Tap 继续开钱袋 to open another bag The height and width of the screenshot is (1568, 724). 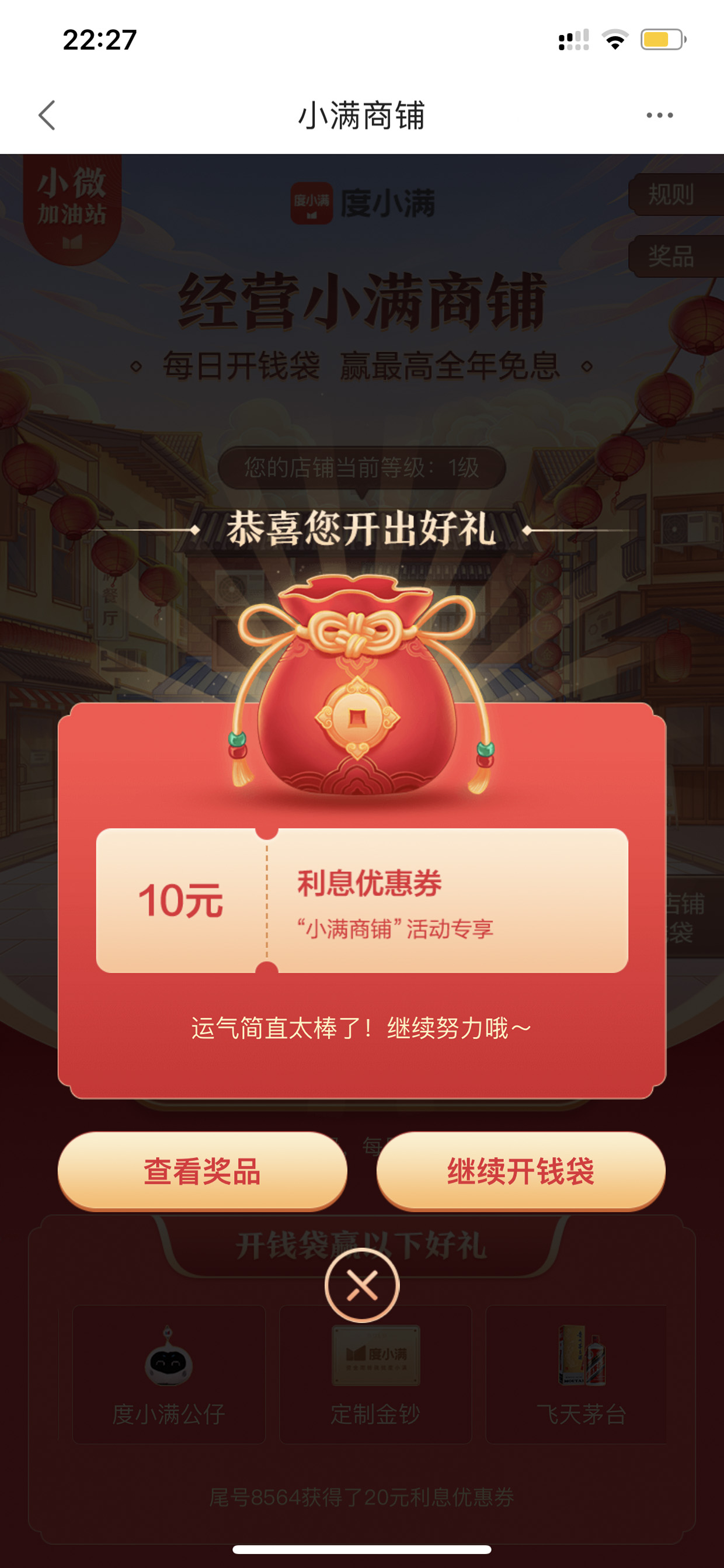[521, 1171]
